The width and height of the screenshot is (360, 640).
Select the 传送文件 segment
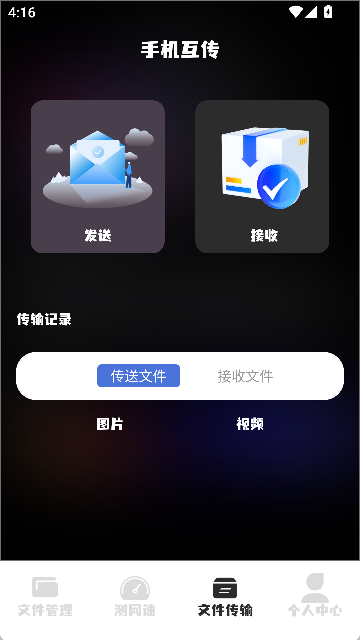click(138, 376)
